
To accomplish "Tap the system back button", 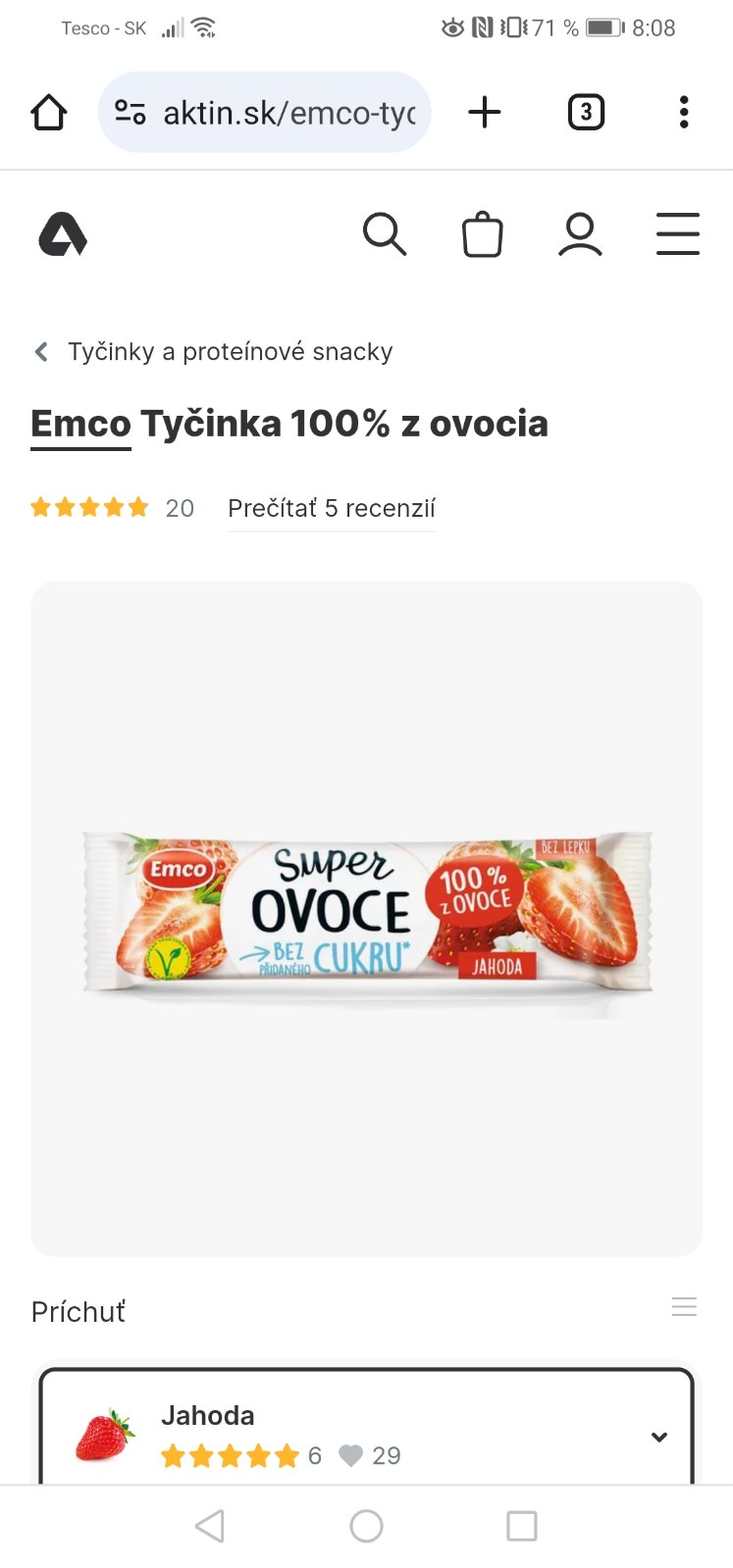I will [x=210, y=1526].
